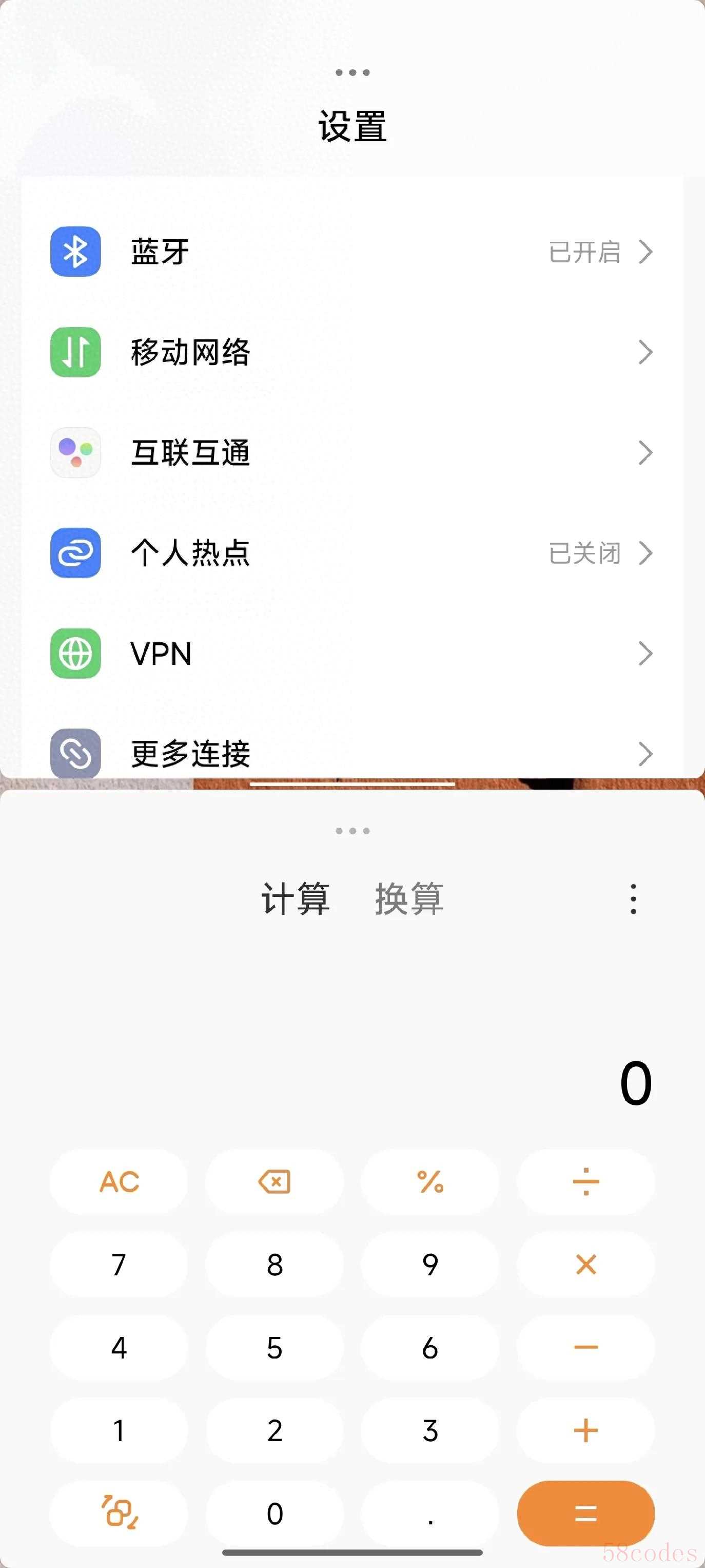Viewport: 705px width, 1568px height.
Task: Switch to the 换算 conversion tab
Action: (x=409, y=898)
